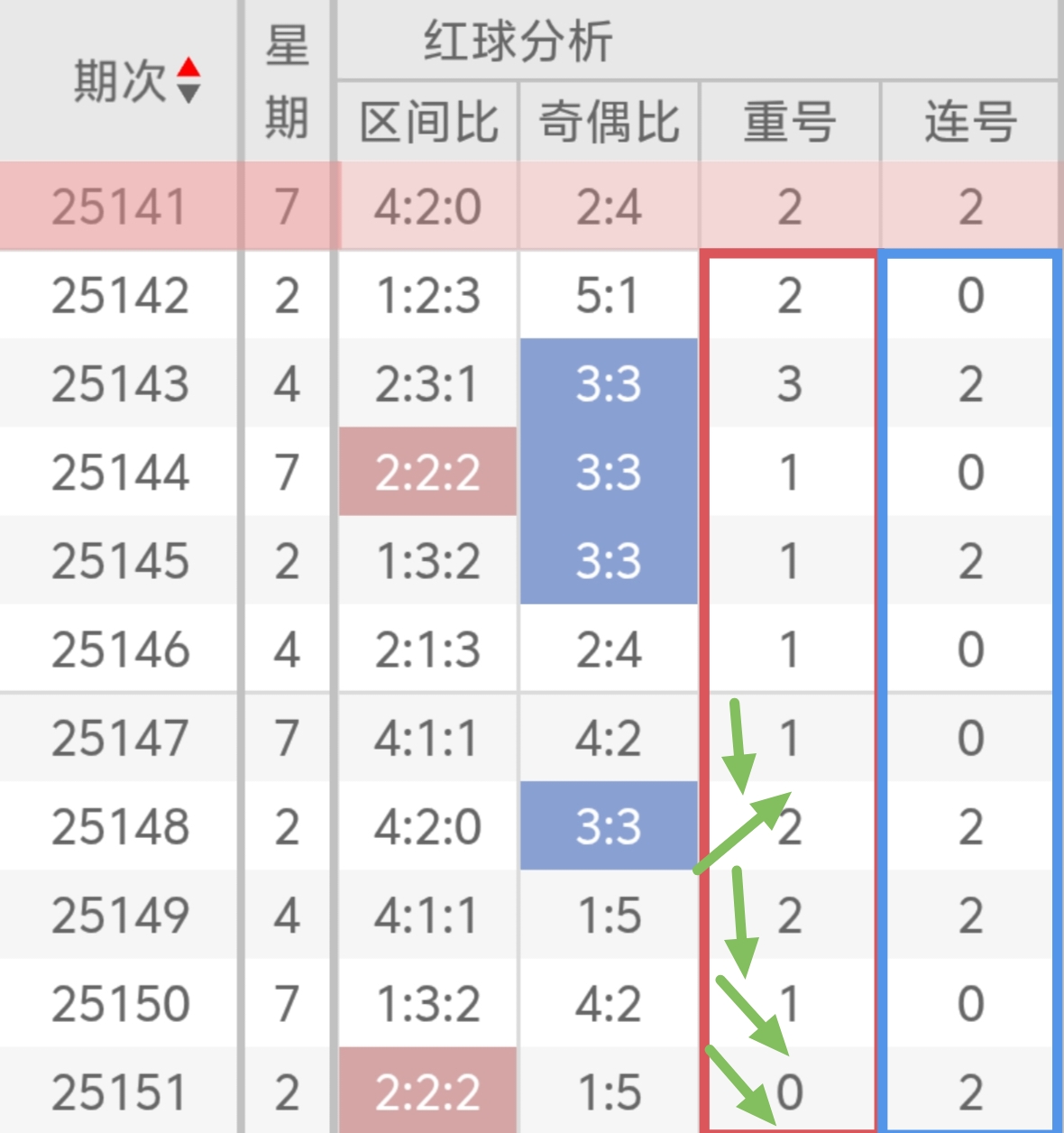Screen dimensions: 1064x1133
Task: Click the 连号 column header
Action: 969,124
